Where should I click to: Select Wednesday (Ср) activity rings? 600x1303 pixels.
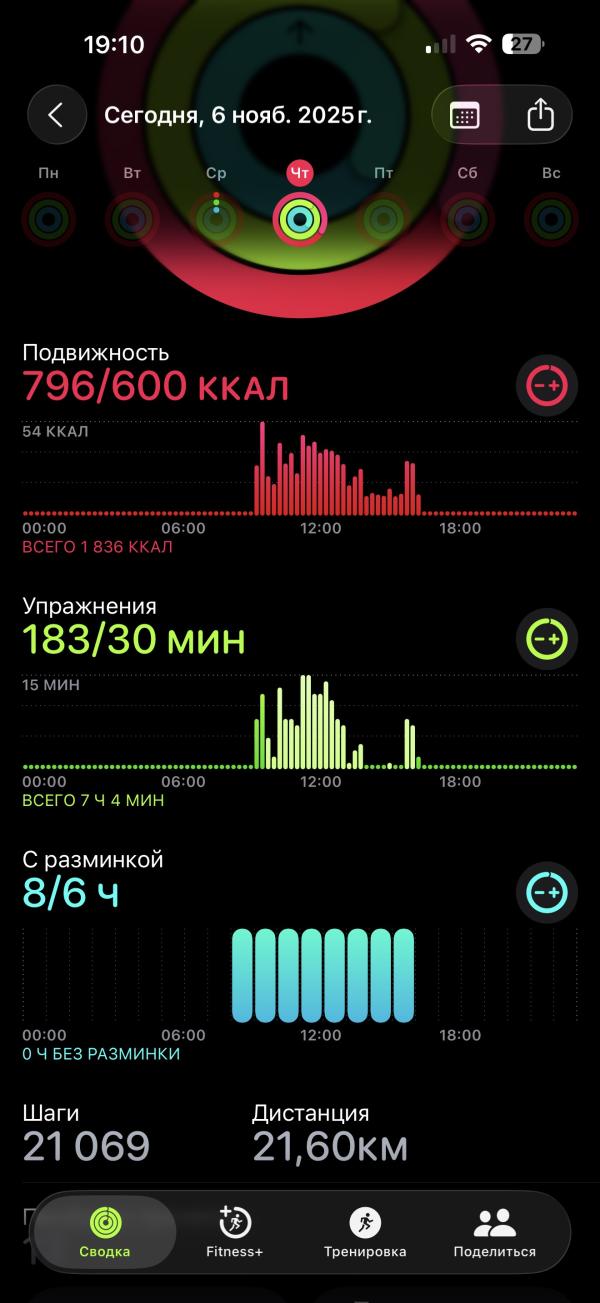click(216, 217)
